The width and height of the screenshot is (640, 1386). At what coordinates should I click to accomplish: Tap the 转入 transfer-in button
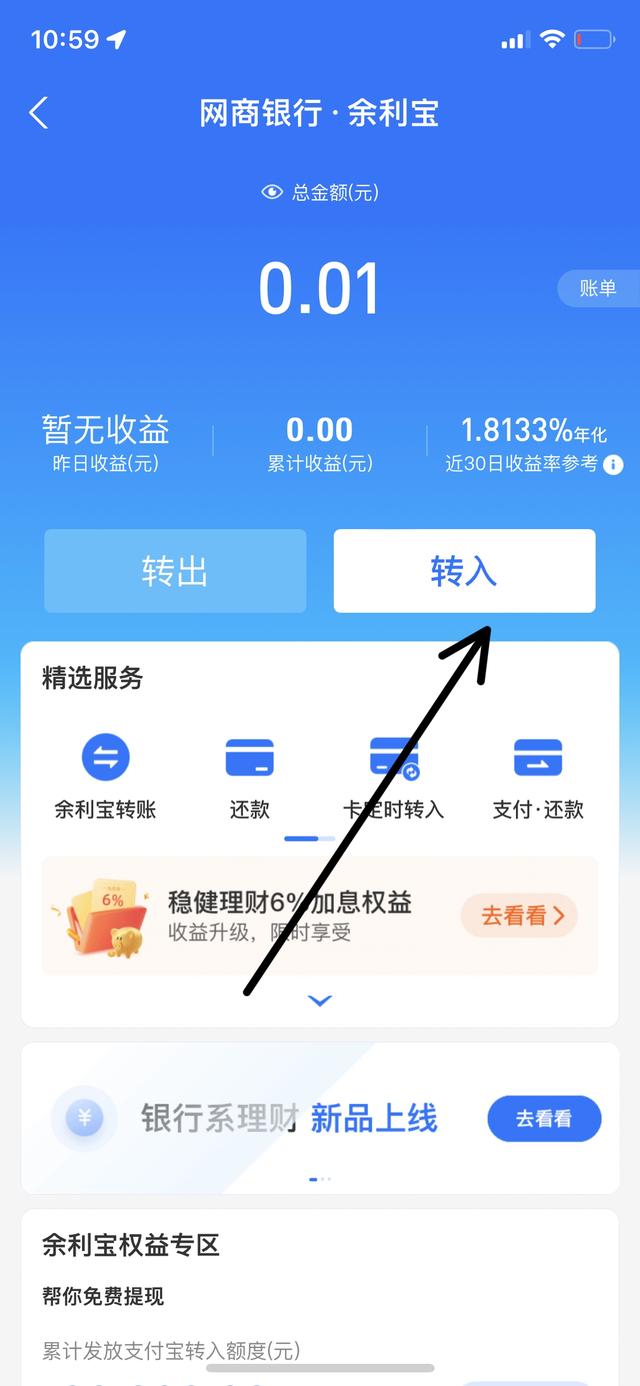tap(464, 571)
